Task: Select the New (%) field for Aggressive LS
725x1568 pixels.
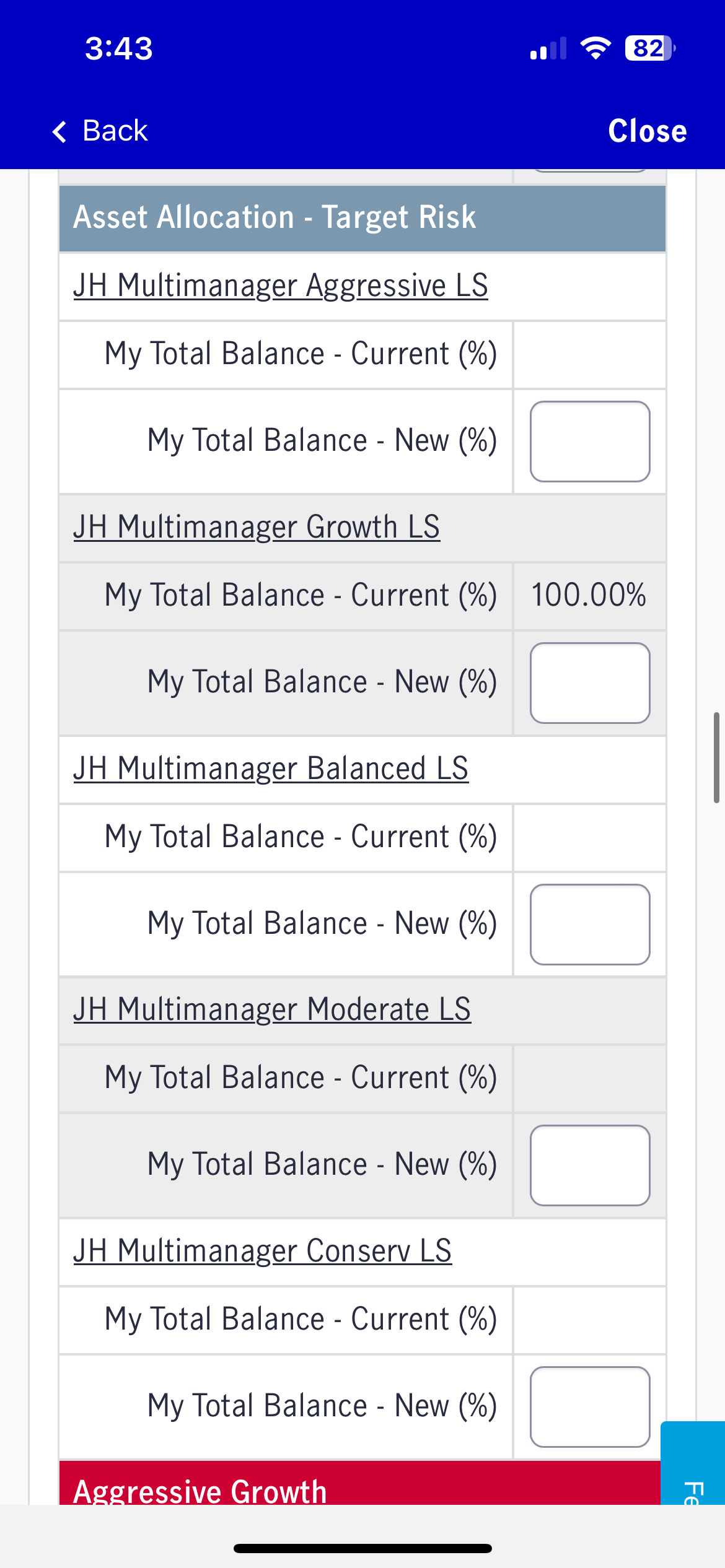Action: pyautogui.click(x=589, y=442)
